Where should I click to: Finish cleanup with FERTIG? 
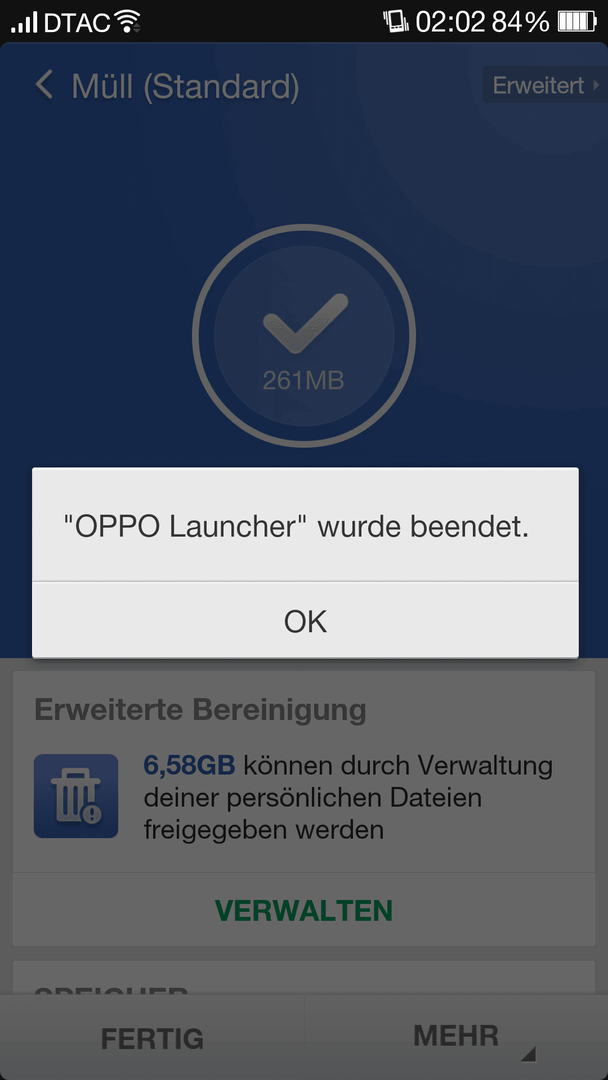click(x=152, y=1038)
